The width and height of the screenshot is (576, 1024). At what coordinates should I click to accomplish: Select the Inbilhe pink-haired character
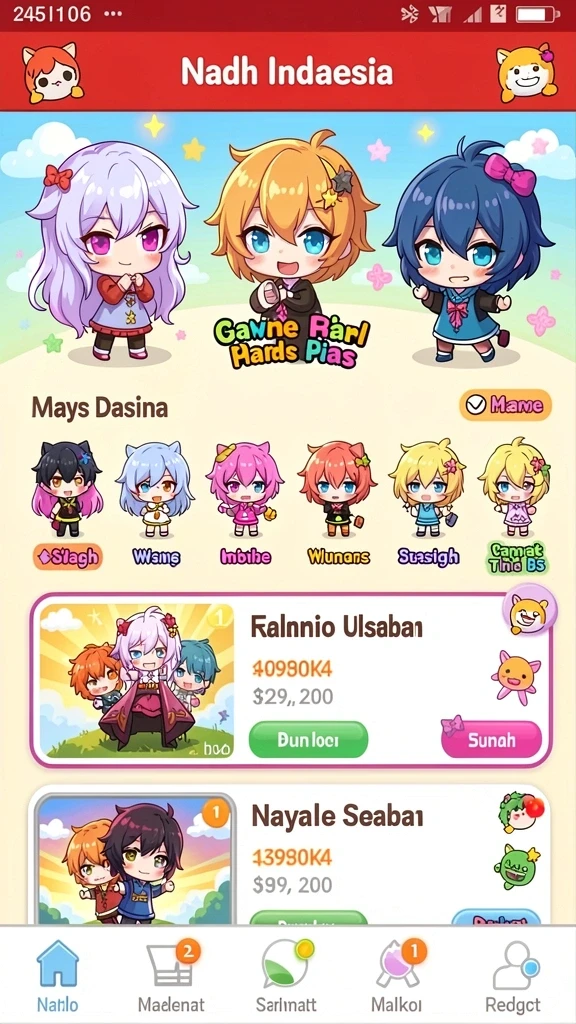pos(246,506)
